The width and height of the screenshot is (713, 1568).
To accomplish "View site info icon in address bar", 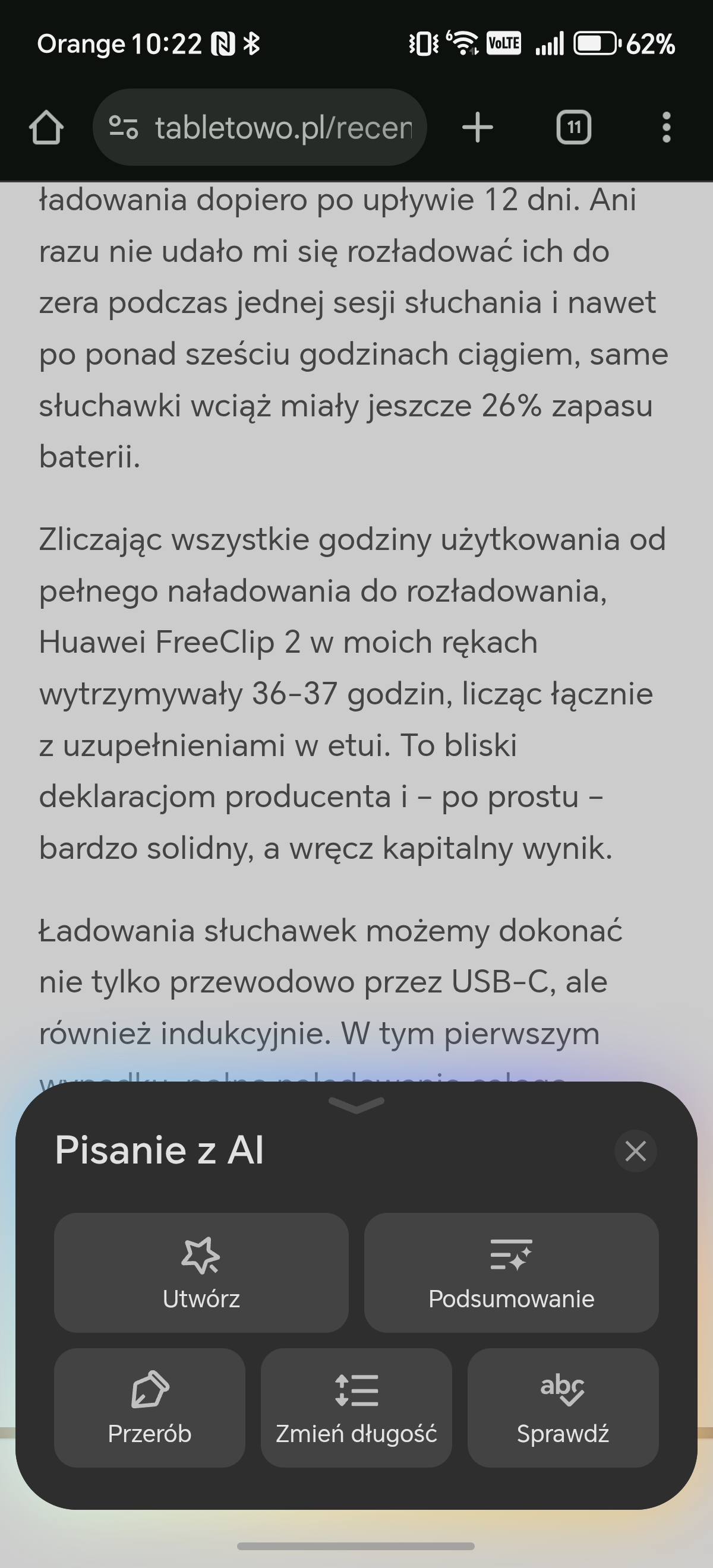I will click(124, 128).
